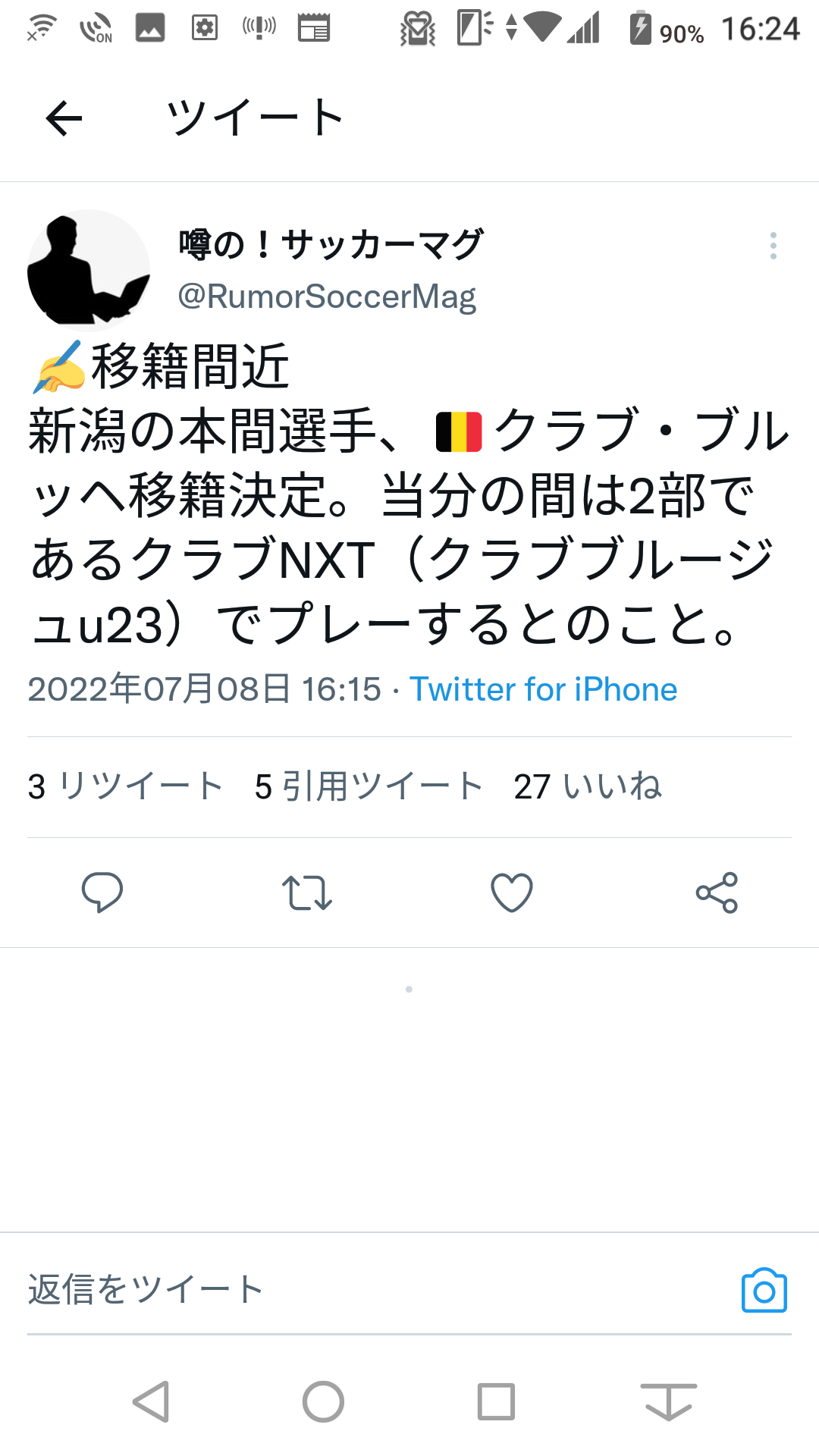
Task: View the 3 リツイート list
Action: point(125,786)
